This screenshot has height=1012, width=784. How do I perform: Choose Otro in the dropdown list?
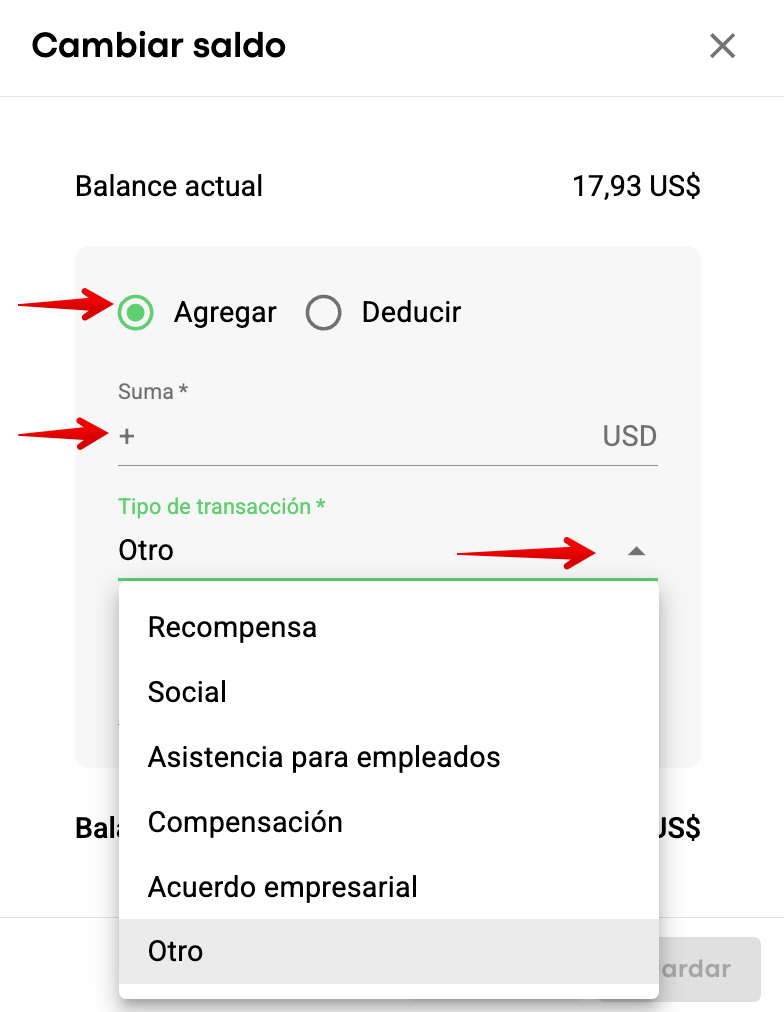[x=176, y=951]
